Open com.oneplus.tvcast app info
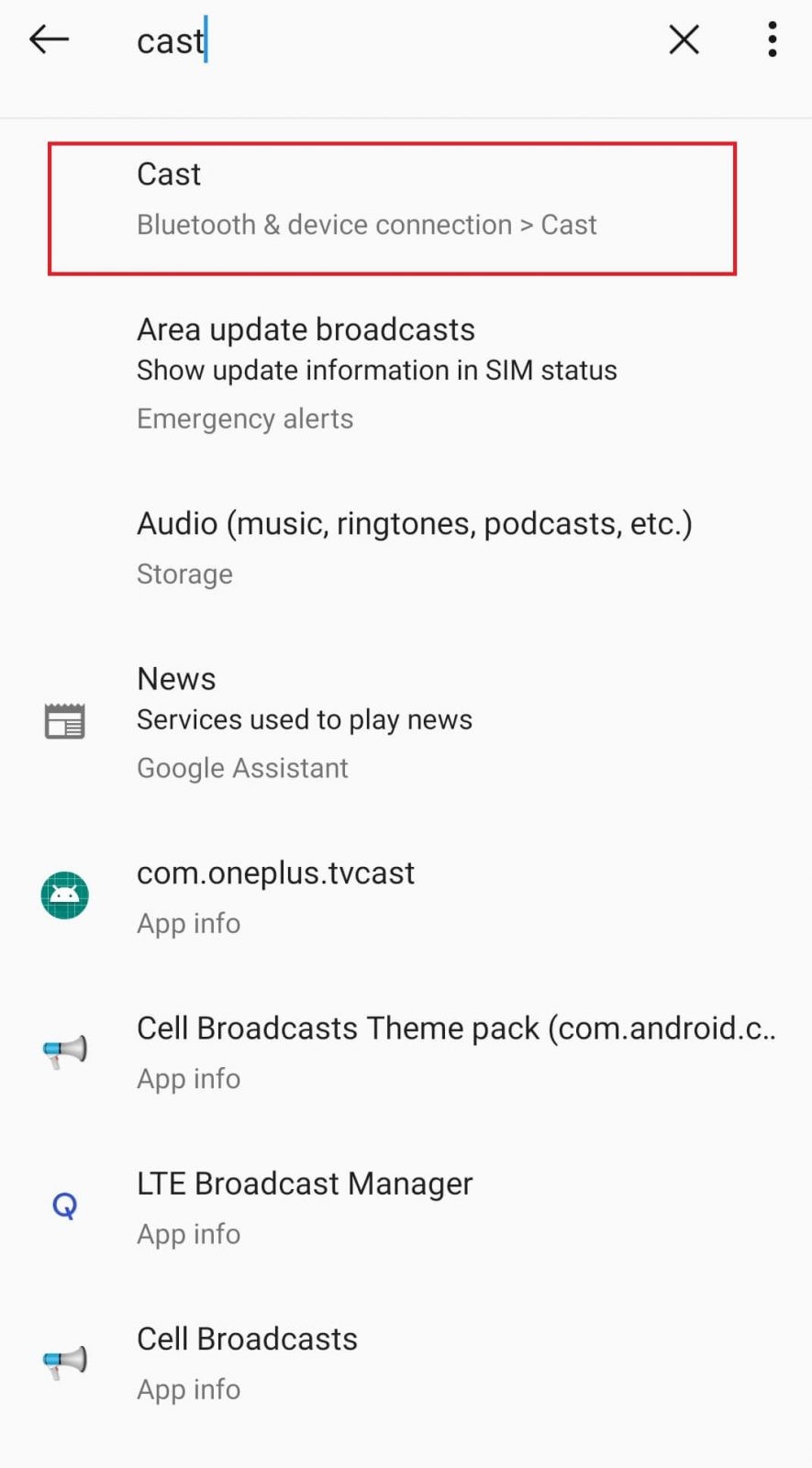The width and height of the screenshot is (812, 1468). pos(406,897)
